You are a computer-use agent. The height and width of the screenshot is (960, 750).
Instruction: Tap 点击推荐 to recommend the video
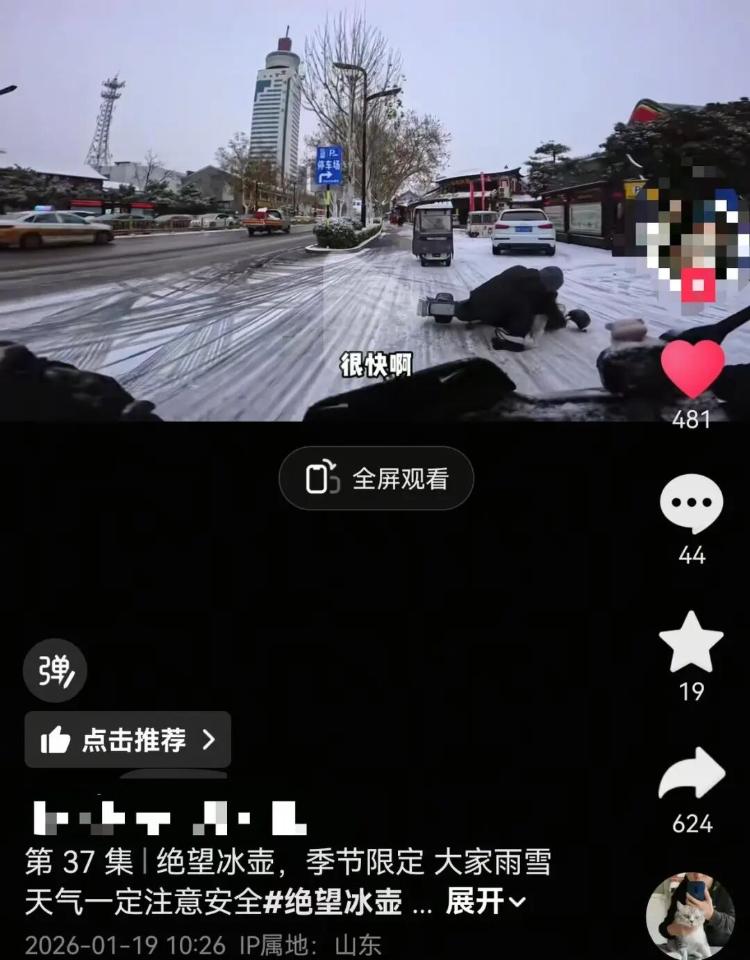(x=128, y=740)
